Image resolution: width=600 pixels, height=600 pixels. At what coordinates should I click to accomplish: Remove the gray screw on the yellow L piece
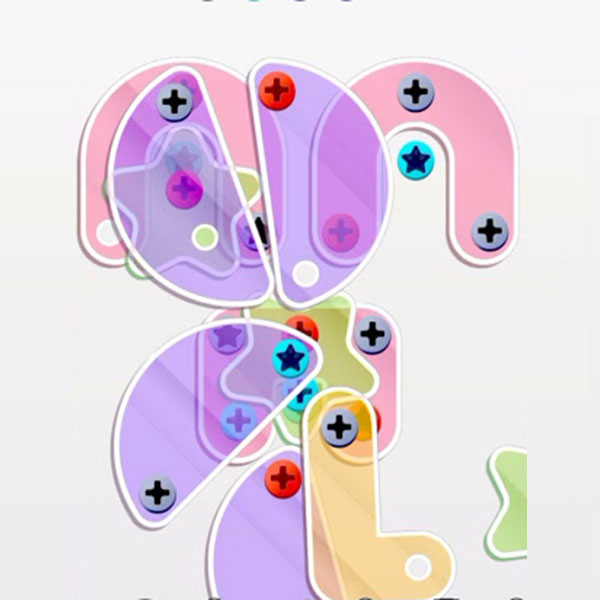click(340, 427)
